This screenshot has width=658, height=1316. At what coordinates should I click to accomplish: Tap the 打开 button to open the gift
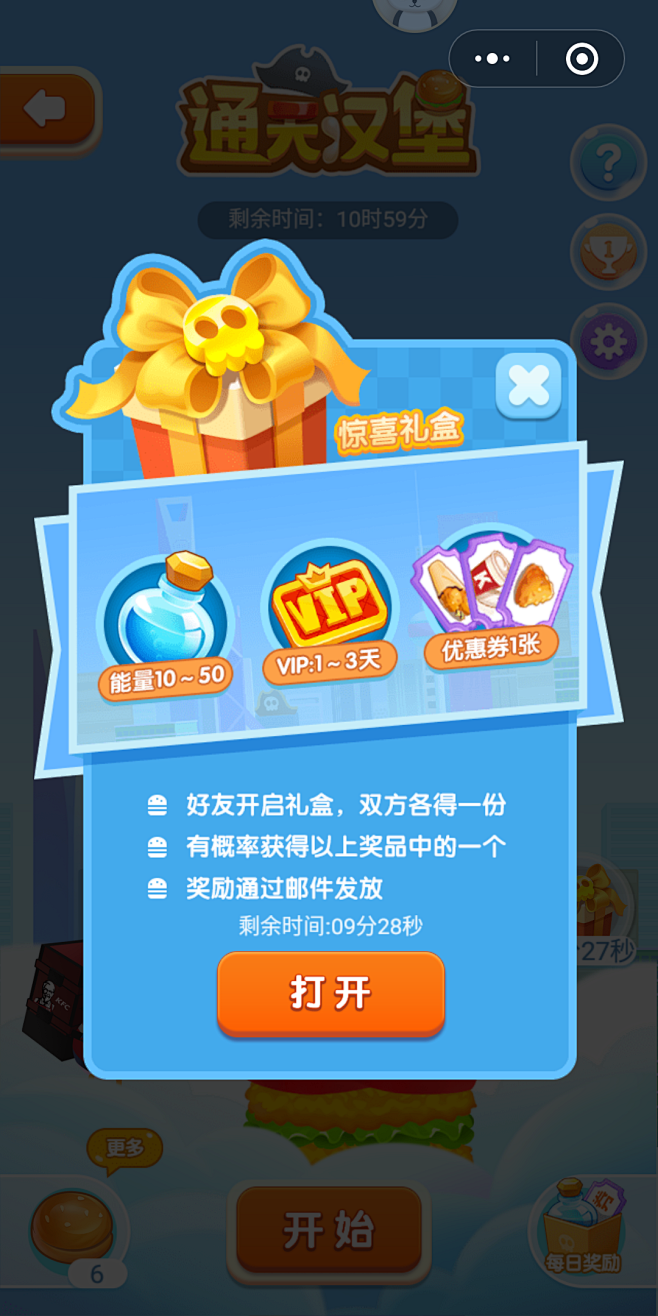[330, 993]
